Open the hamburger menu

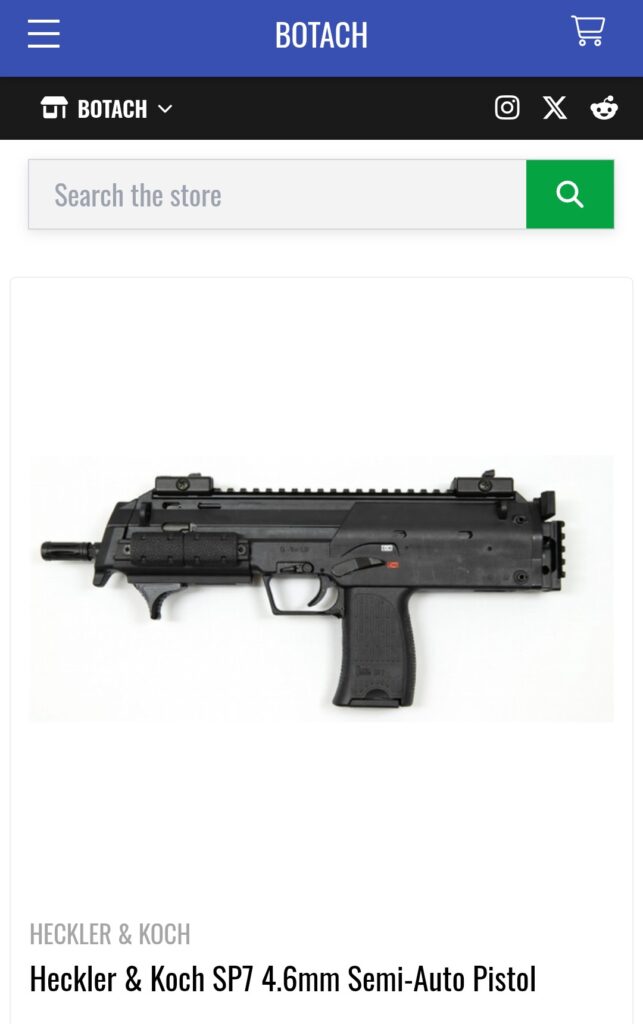43,35
